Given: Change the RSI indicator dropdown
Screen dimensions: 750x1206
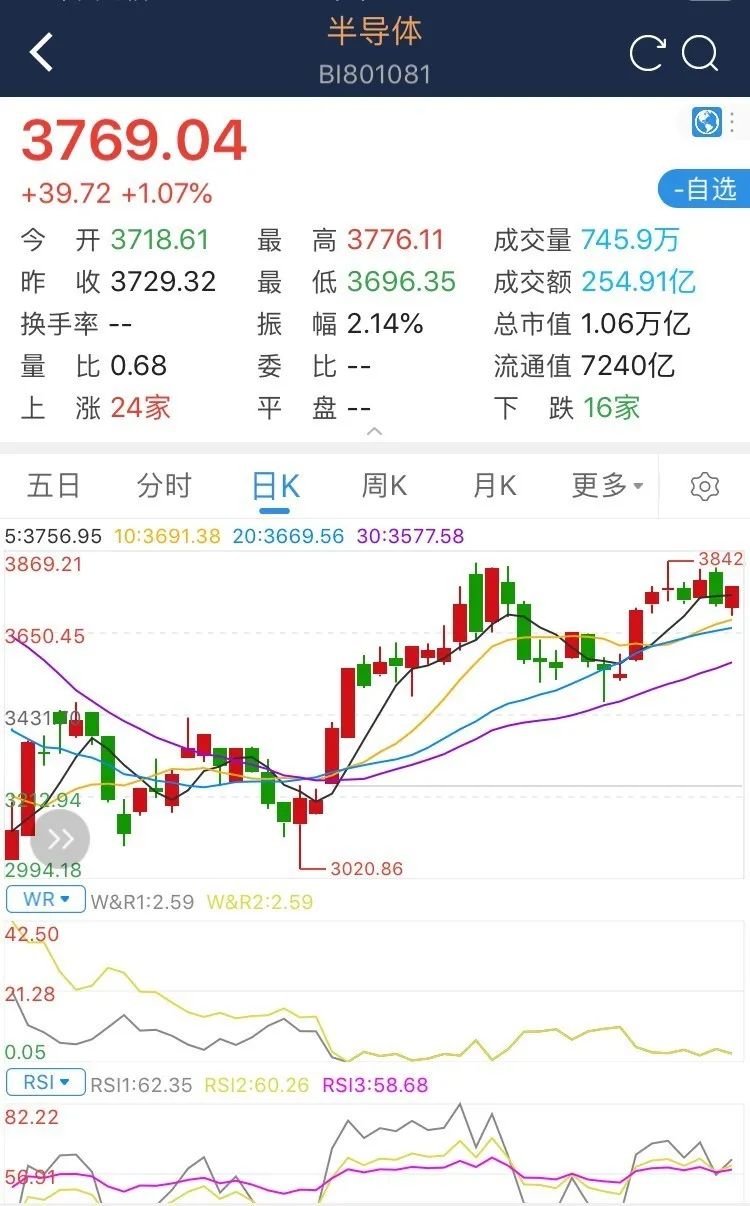Looking at the screenshot, I should coord(46,1082).
